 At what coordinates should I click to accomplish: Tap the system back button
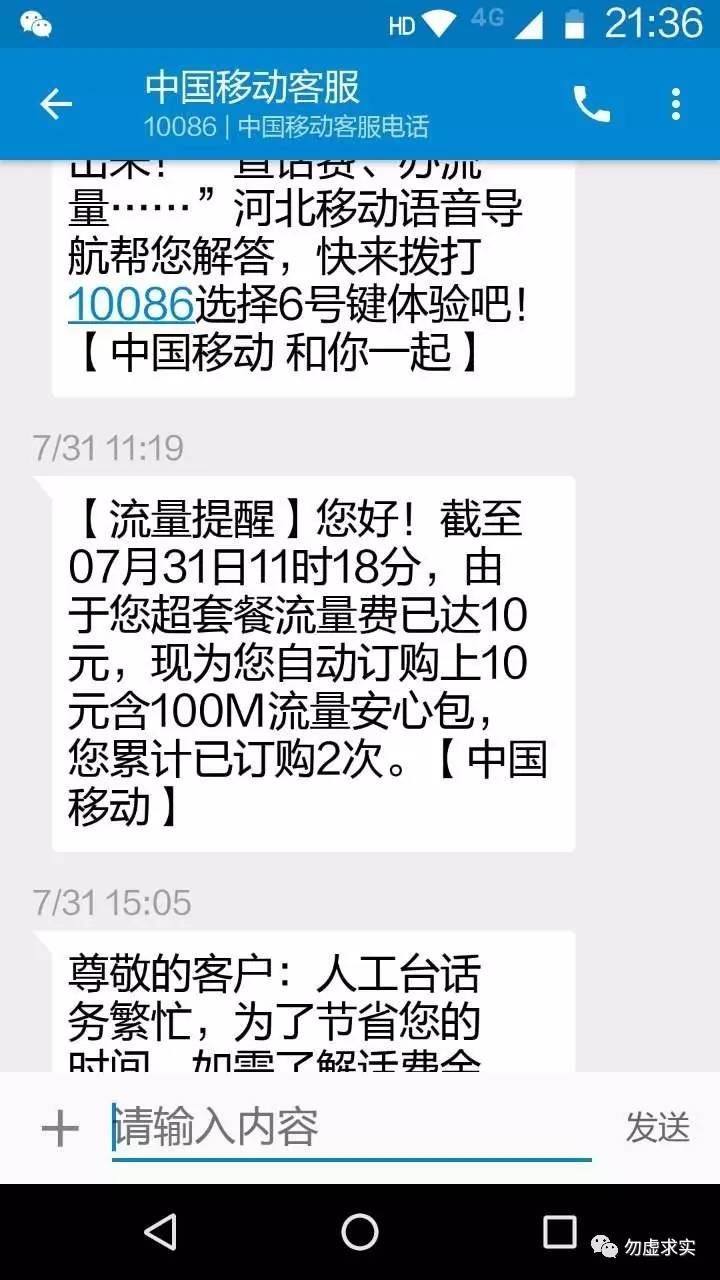coord(160,1232)
